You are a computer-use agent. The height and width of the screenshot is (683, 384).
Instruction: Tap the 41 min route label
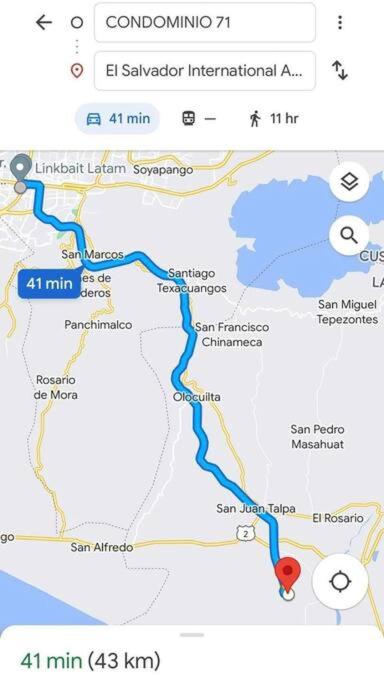50,284
